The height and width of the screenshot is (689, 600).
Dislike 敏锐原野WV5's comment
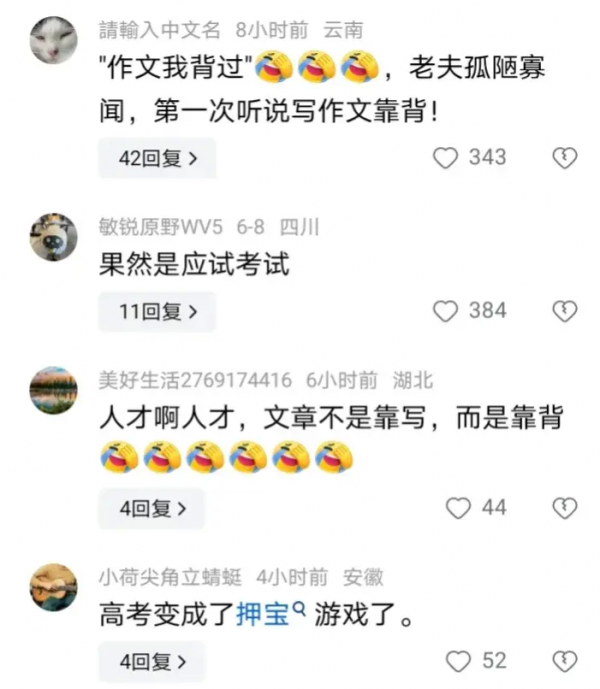[565, 311]
